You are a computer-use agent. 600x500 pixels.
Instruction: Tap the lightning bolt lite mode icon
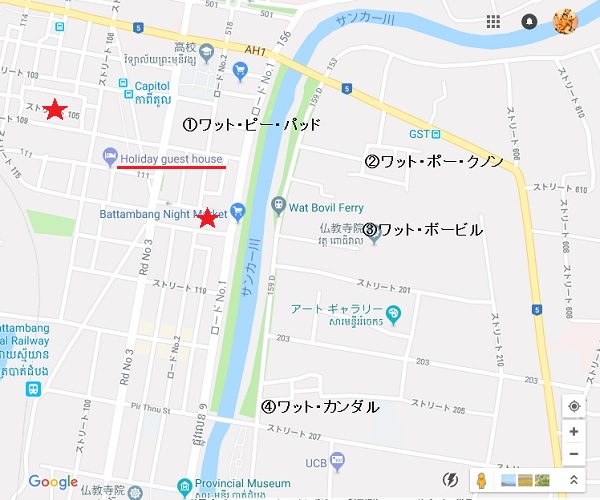(451, 480)
